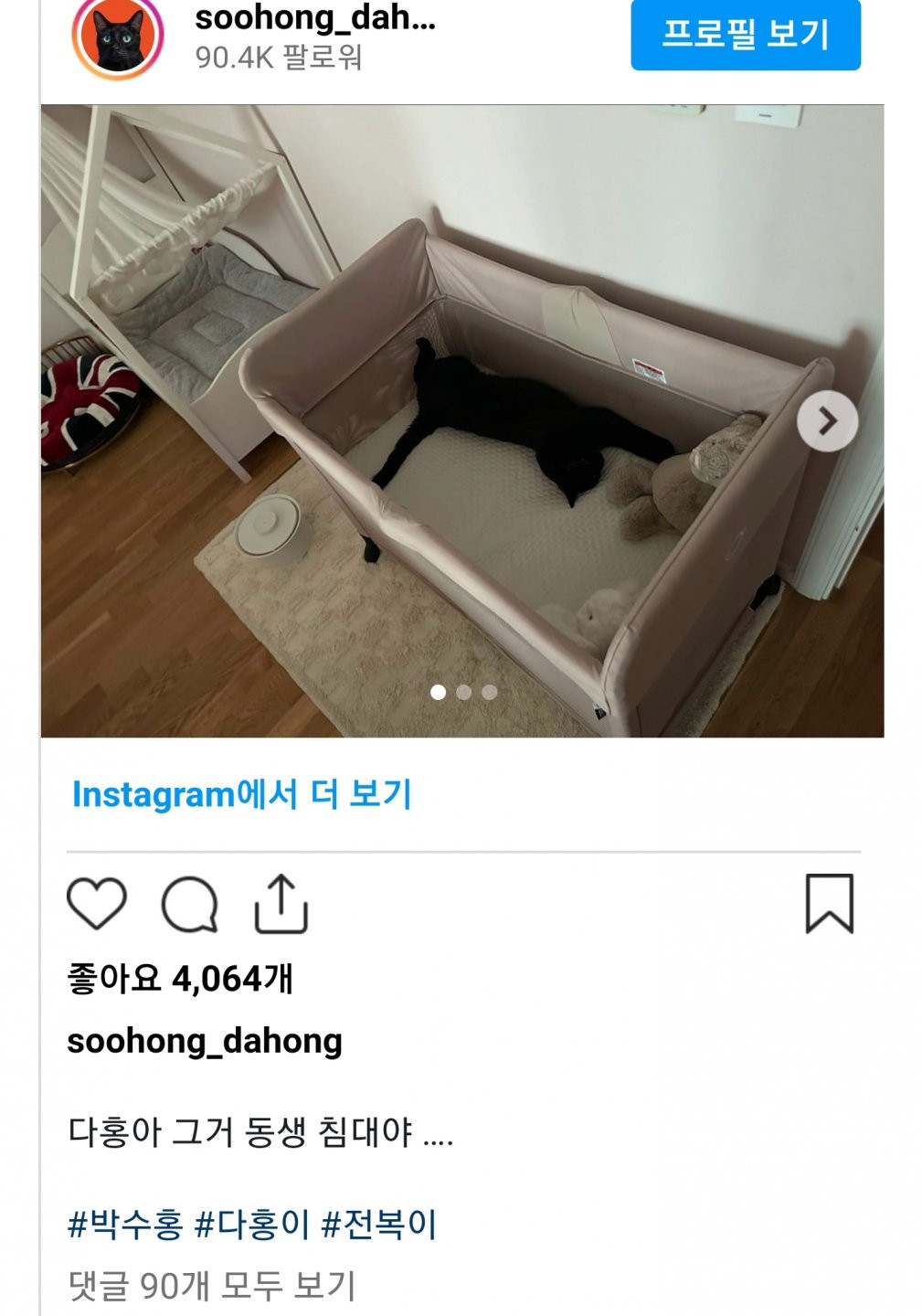The image size is (922, 1316).
Task: View all 90 comments (댓글 90개 모두 보기)
Action: tap(212, 1286)
